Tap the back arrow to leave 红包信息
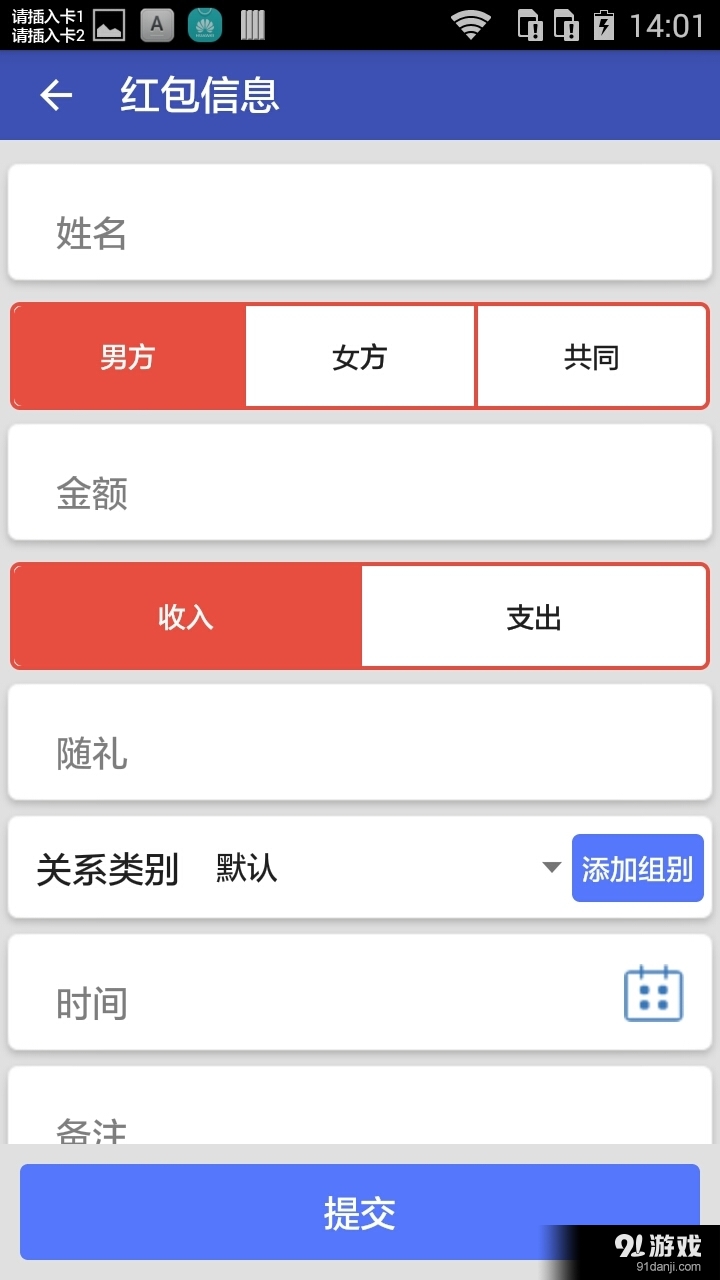 click(55, 95)
